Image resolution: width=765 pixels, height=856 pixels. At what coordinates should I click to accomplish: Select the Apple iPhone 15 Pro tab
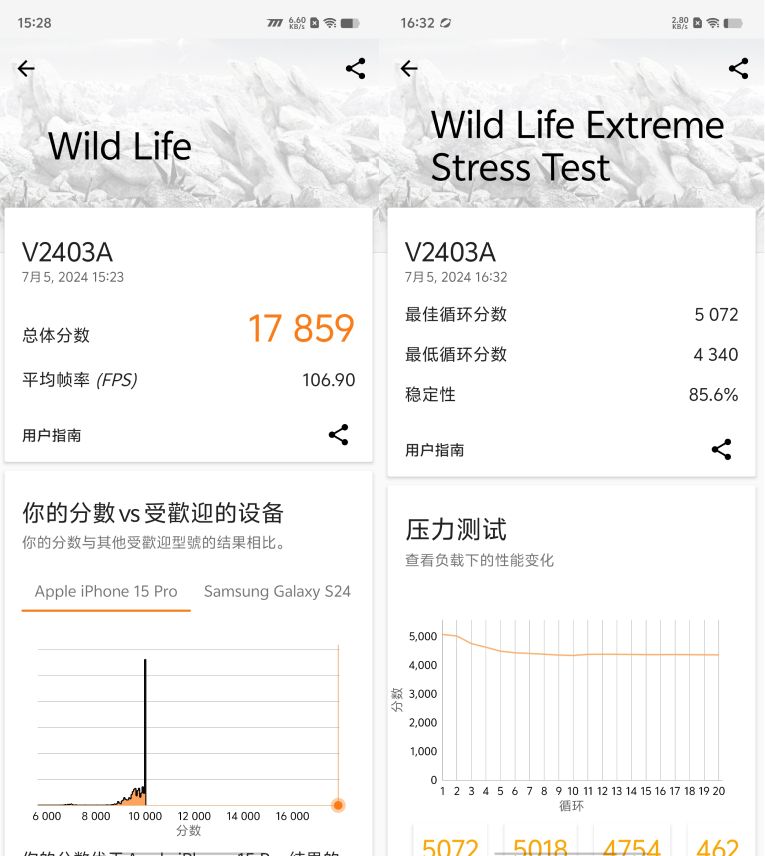tap(106, 592)
